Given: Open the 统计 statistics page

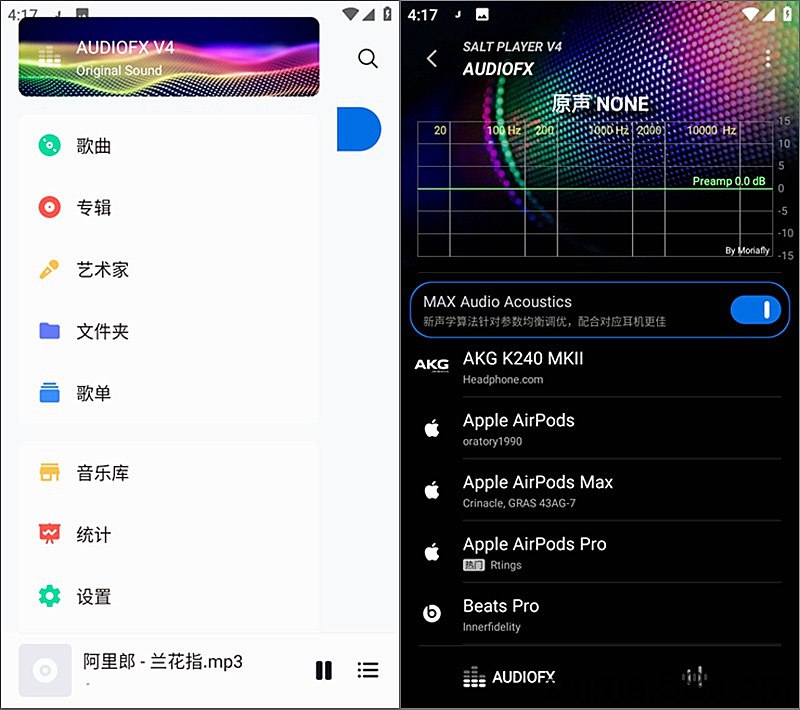Looking at the screenshot, I should click(93, 535).
